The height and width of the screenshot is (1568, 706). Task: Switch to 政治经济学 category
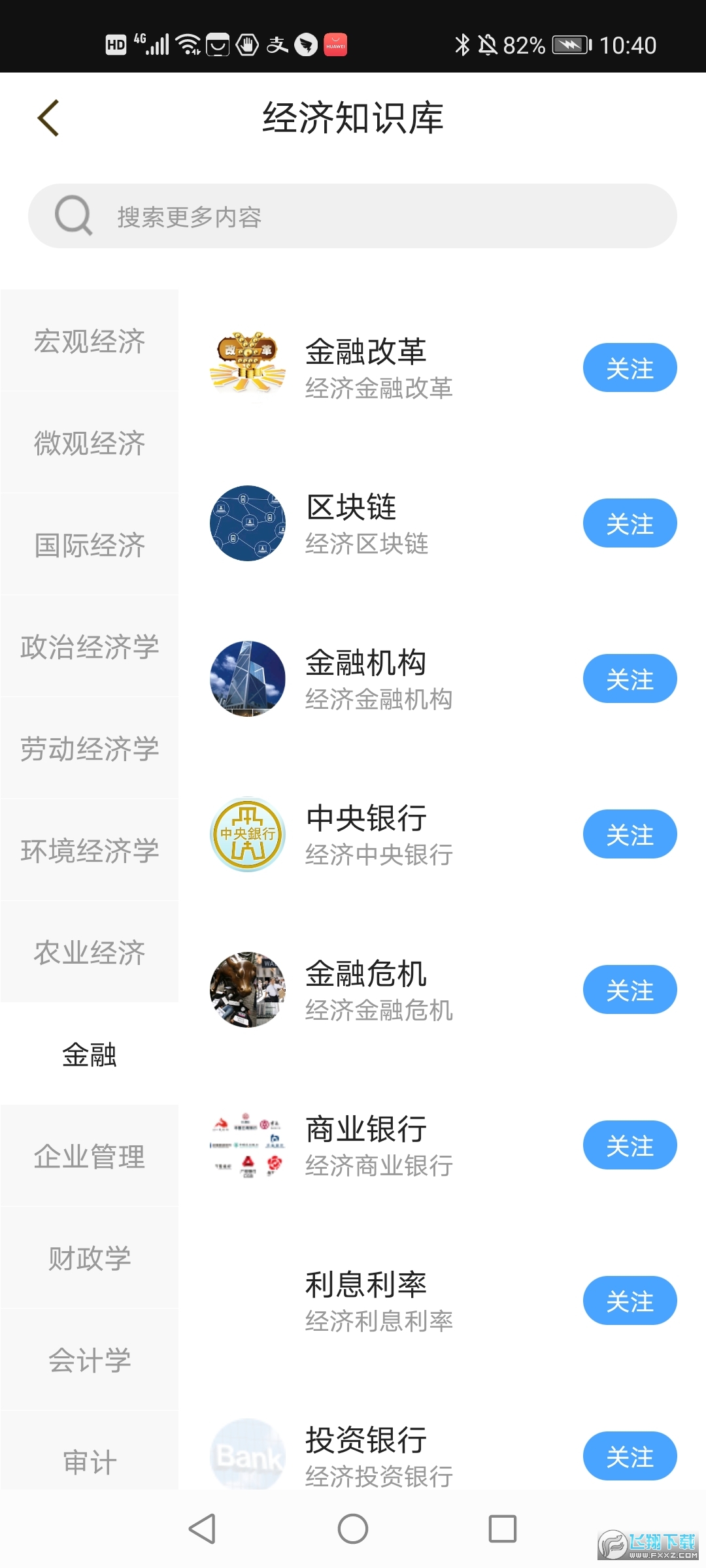tap(90, 647)
